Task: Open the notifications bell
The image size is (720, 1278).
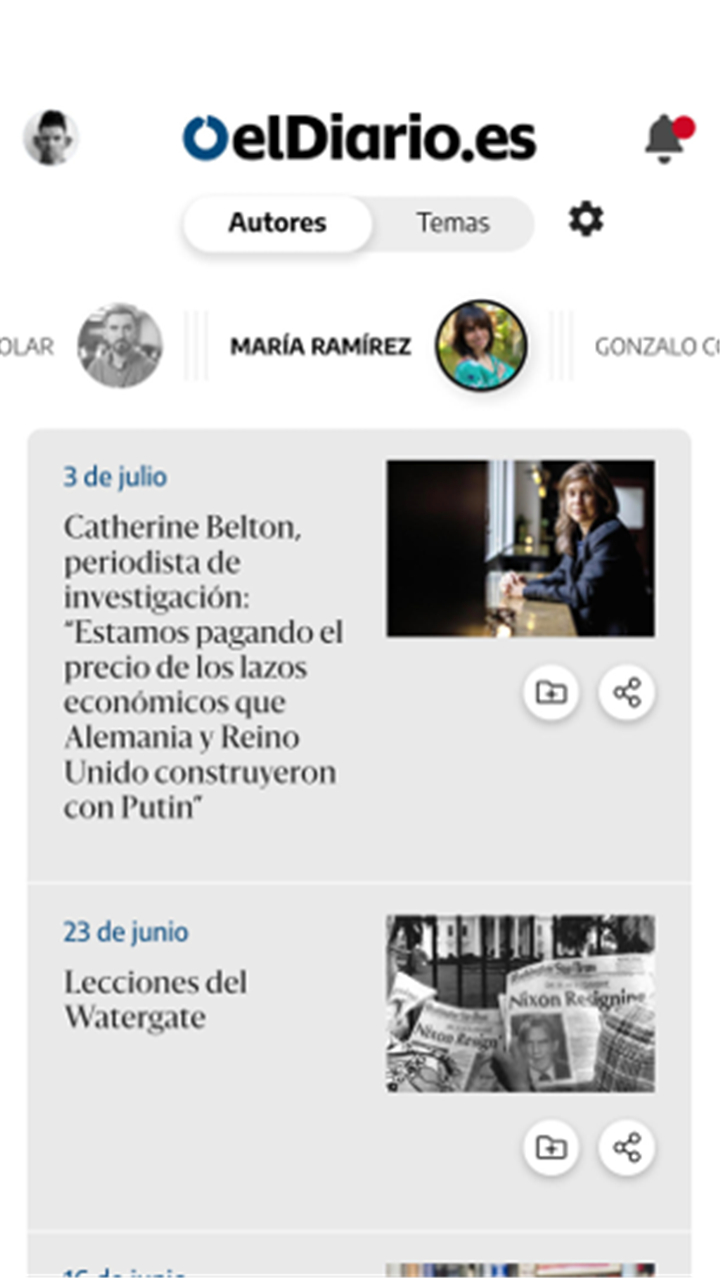Action: click(x=667, y=139)
